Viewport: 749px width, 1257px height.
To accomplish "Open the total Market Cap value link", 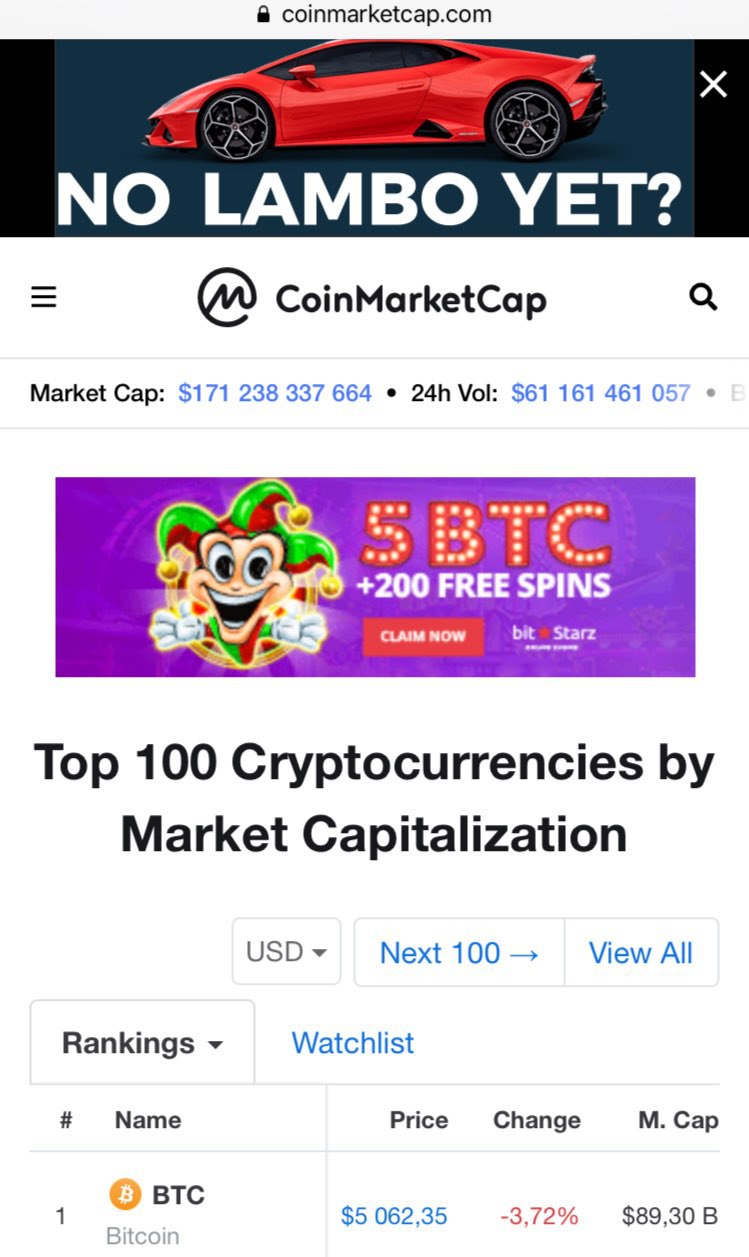I will pos(275,393).
